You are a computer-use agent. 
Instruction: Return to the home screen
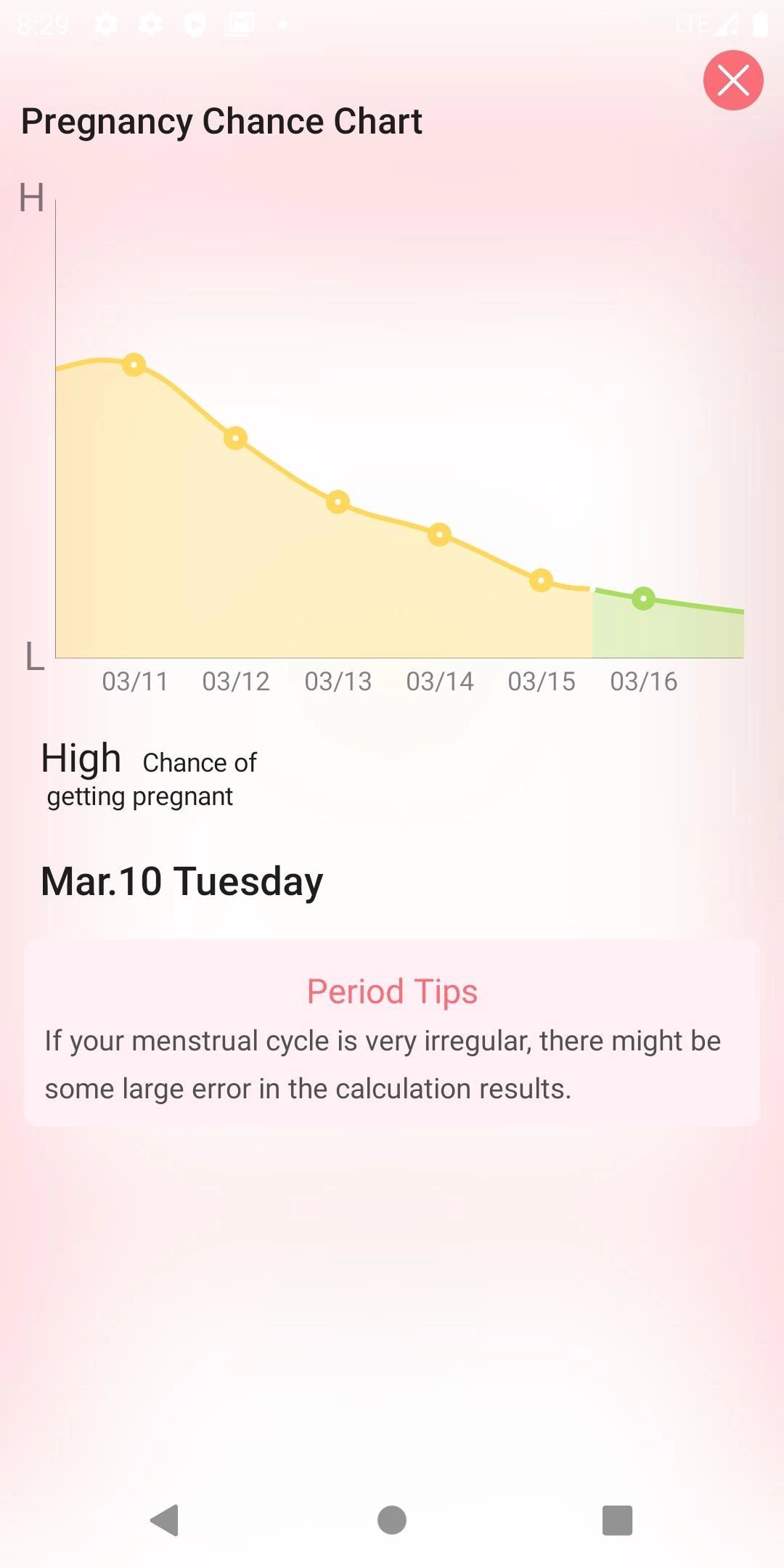(392, 1520)
